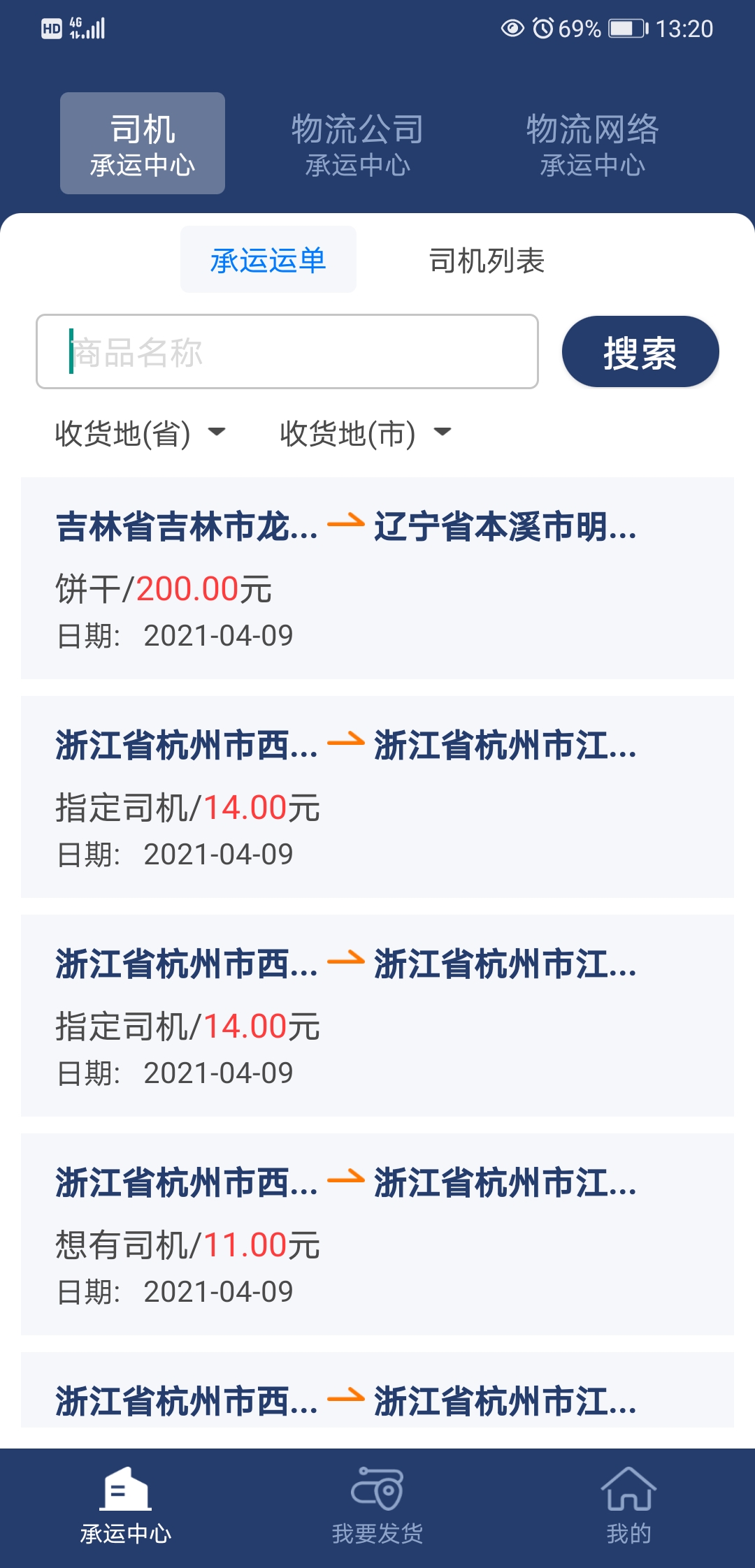Tap the 搜索 button
This screenshot has width=755, height=1568.
click(640, 351)
